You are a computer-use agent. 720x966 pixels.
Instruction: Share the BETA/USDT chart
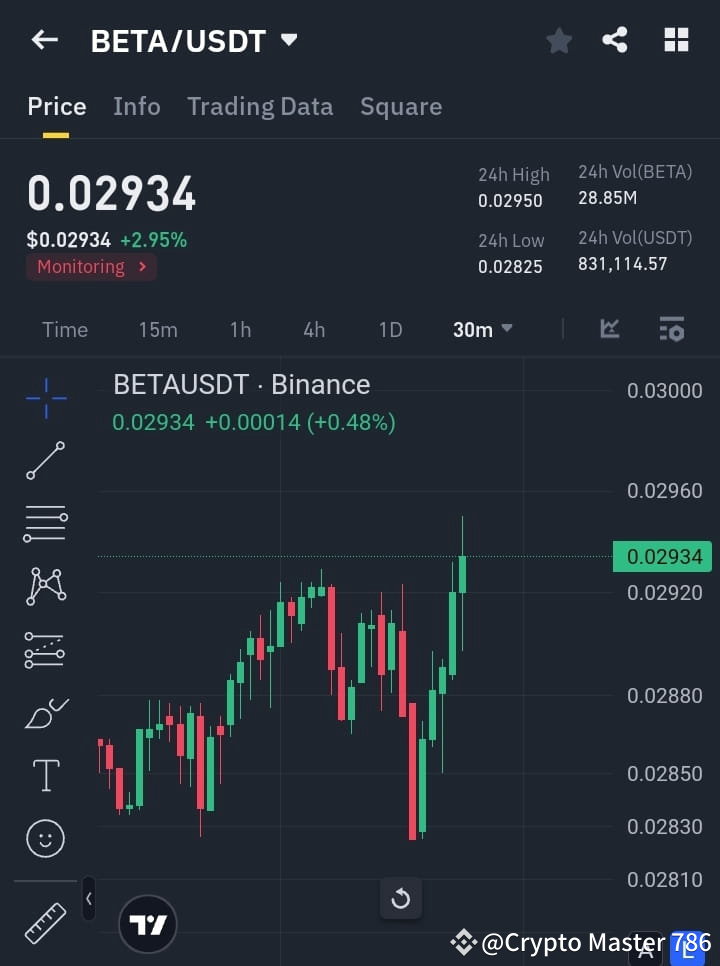pyautogui.click(x=616, y=40)
